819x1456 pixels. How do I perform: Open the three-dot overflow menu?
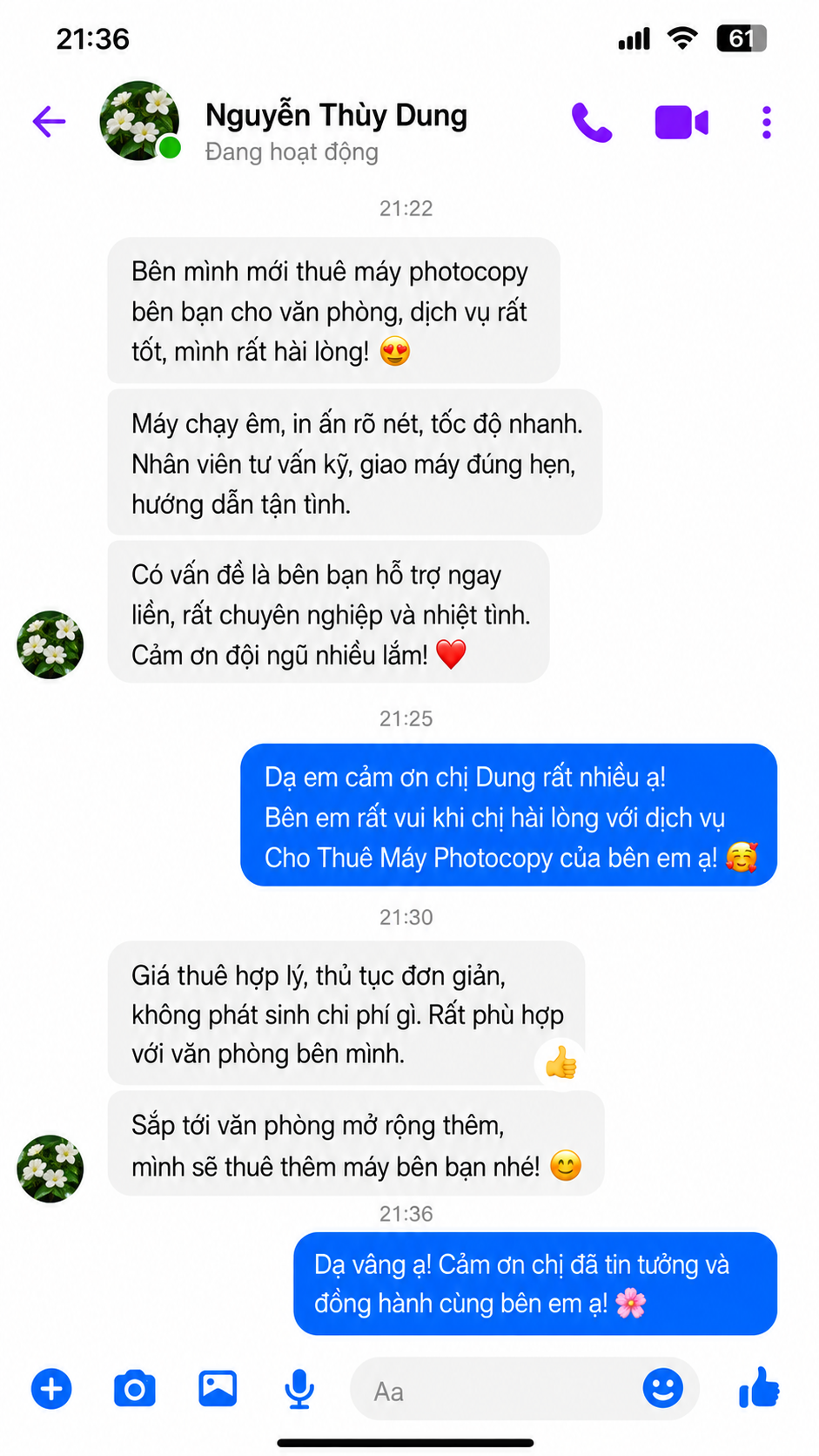pyautogui.click(x=766, y=123)
